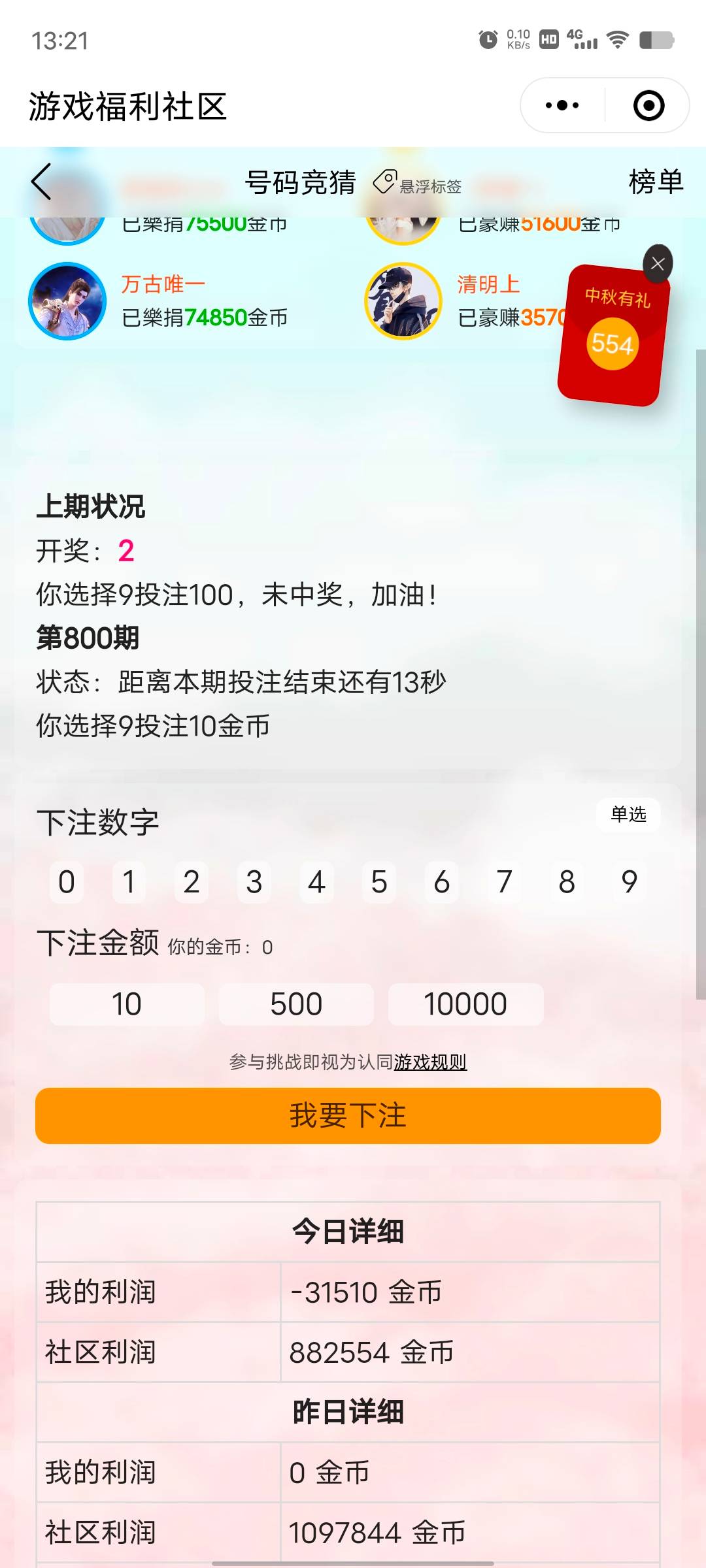
Task: Choose the 500 bet amount
Action: coord(296,1004)
